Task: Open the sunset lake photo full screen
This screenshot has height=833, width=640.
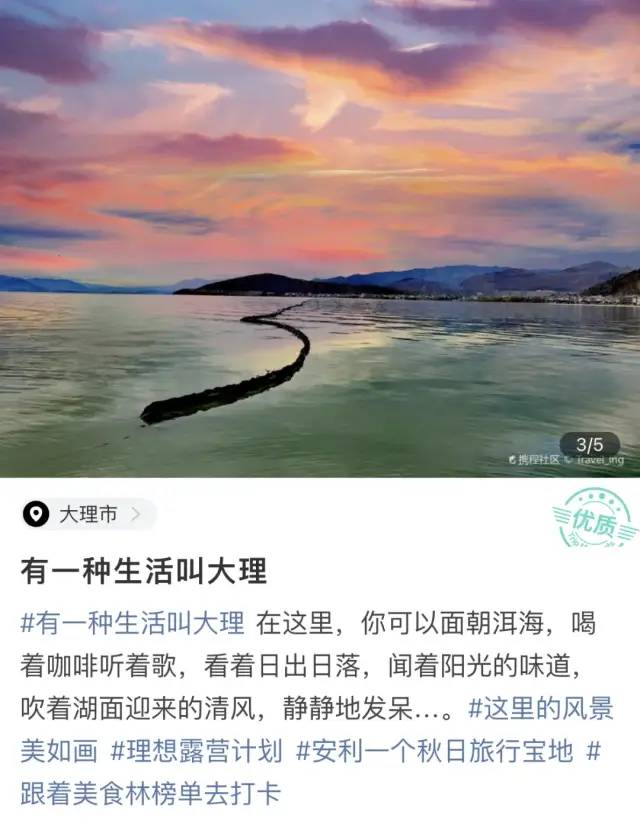Action: (320, 240)
